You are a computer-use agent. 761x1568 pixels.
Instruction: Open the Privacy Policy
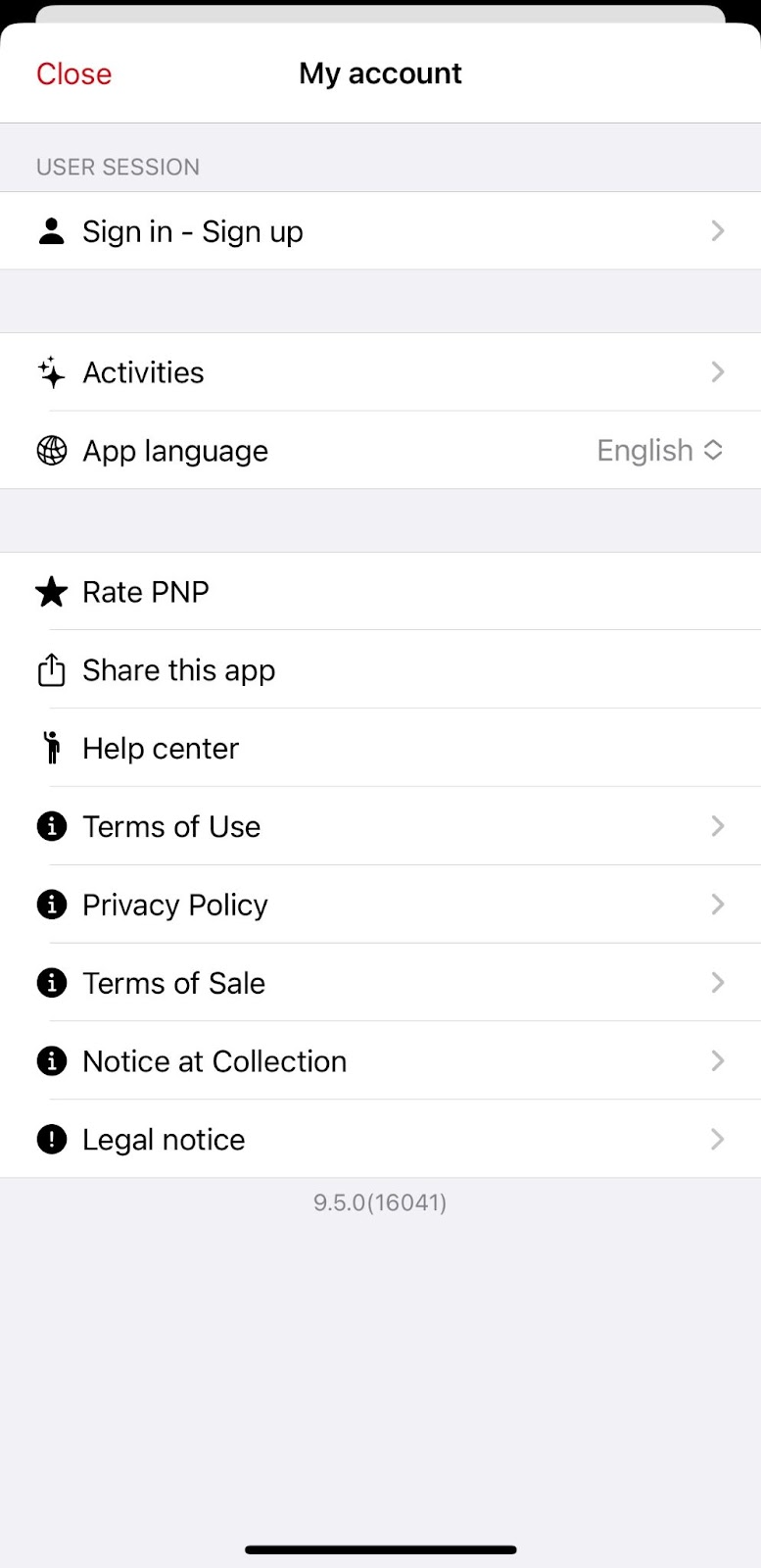[x=380, y=906]
